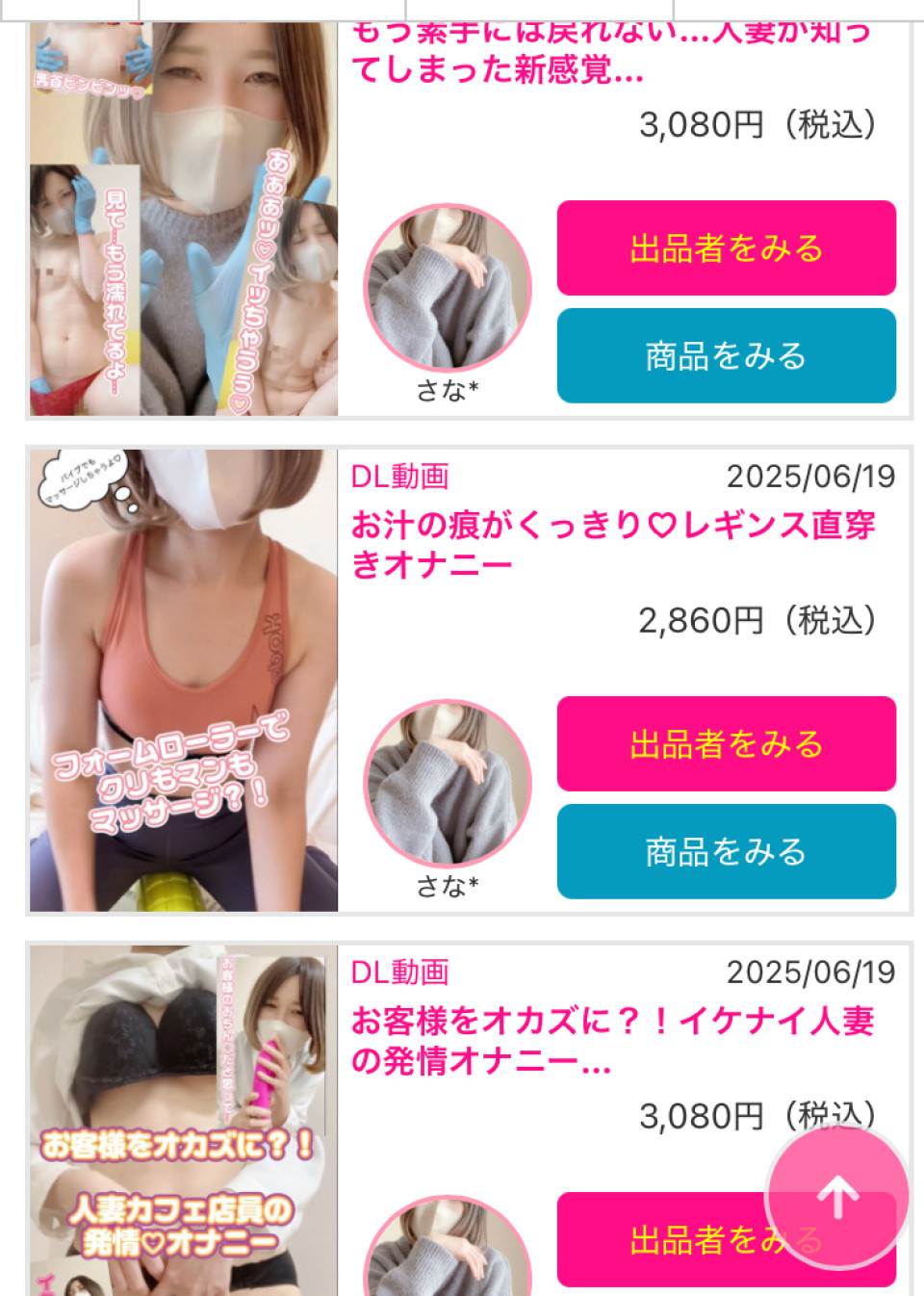Tap 商品をみる for the 2,860円 video
Screen dimensions: 924x1296
pyautogui.click(x=726, y=851)
